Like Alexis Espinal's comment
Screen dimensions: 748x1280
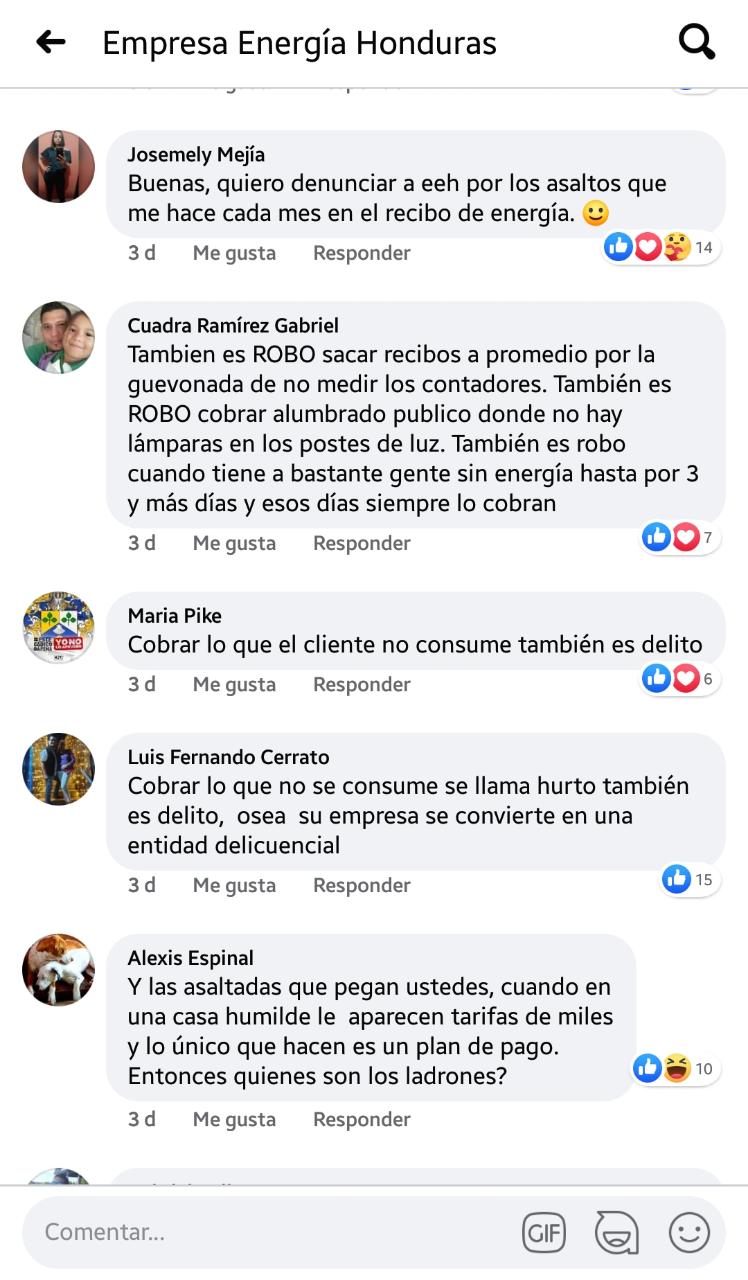pyautogui.click(x=234, y=1119)
